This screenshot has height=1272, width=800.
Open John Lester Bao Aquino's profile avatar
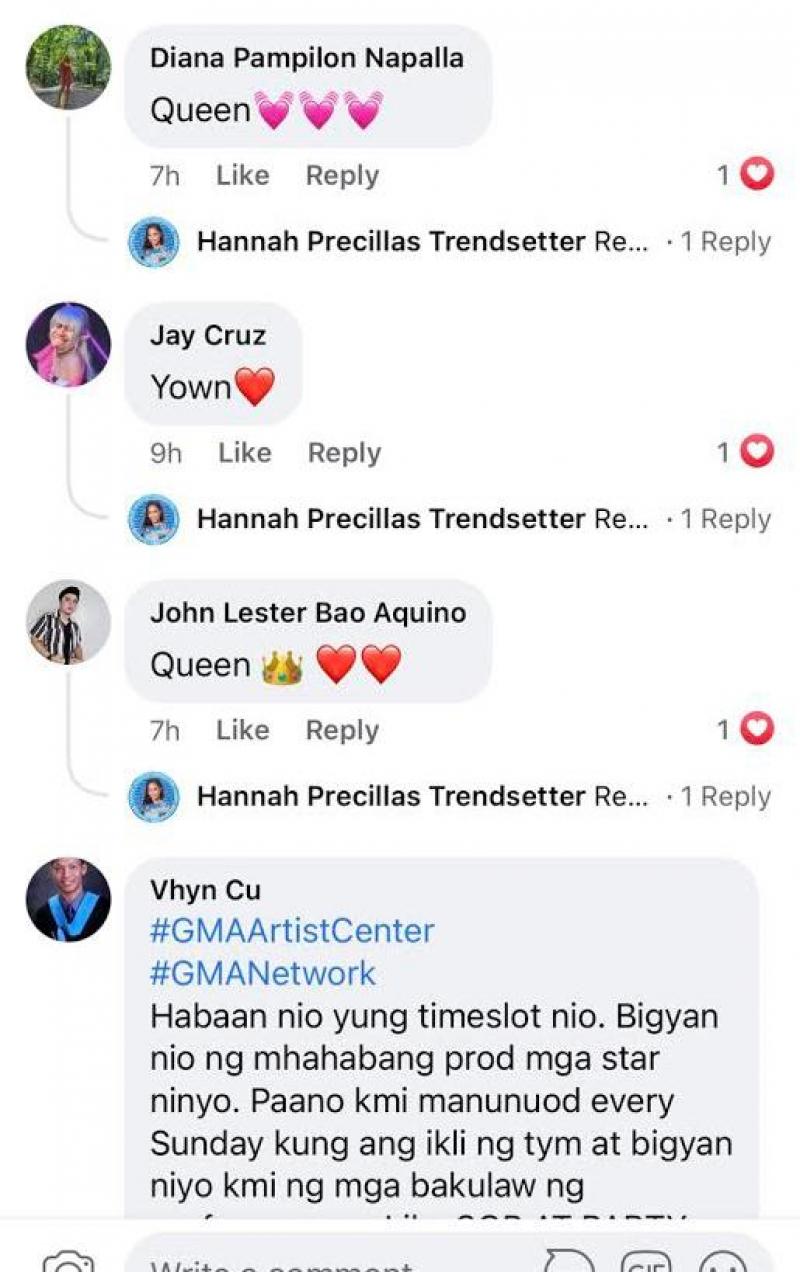(68, 622)
